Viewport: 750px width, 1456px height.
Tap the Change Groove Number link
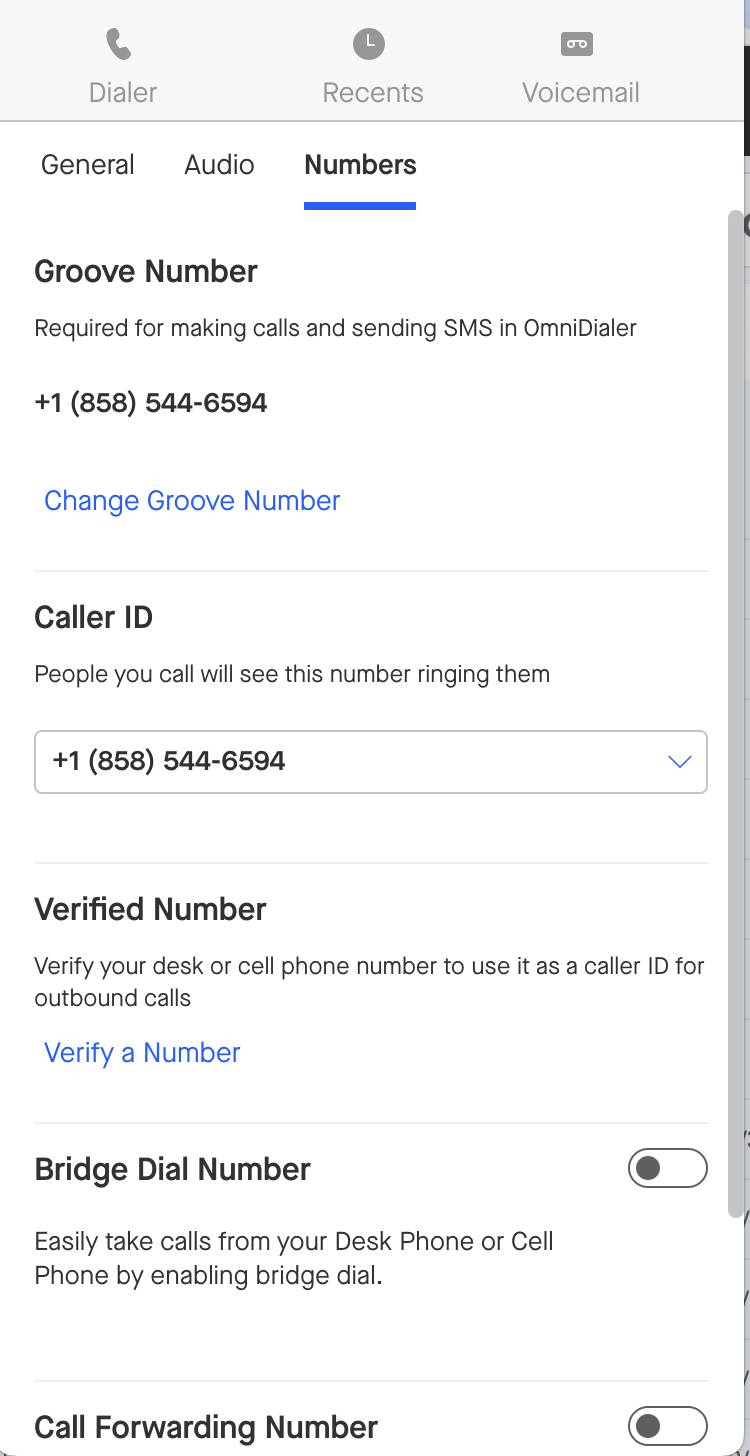click(x=192, y=501)
